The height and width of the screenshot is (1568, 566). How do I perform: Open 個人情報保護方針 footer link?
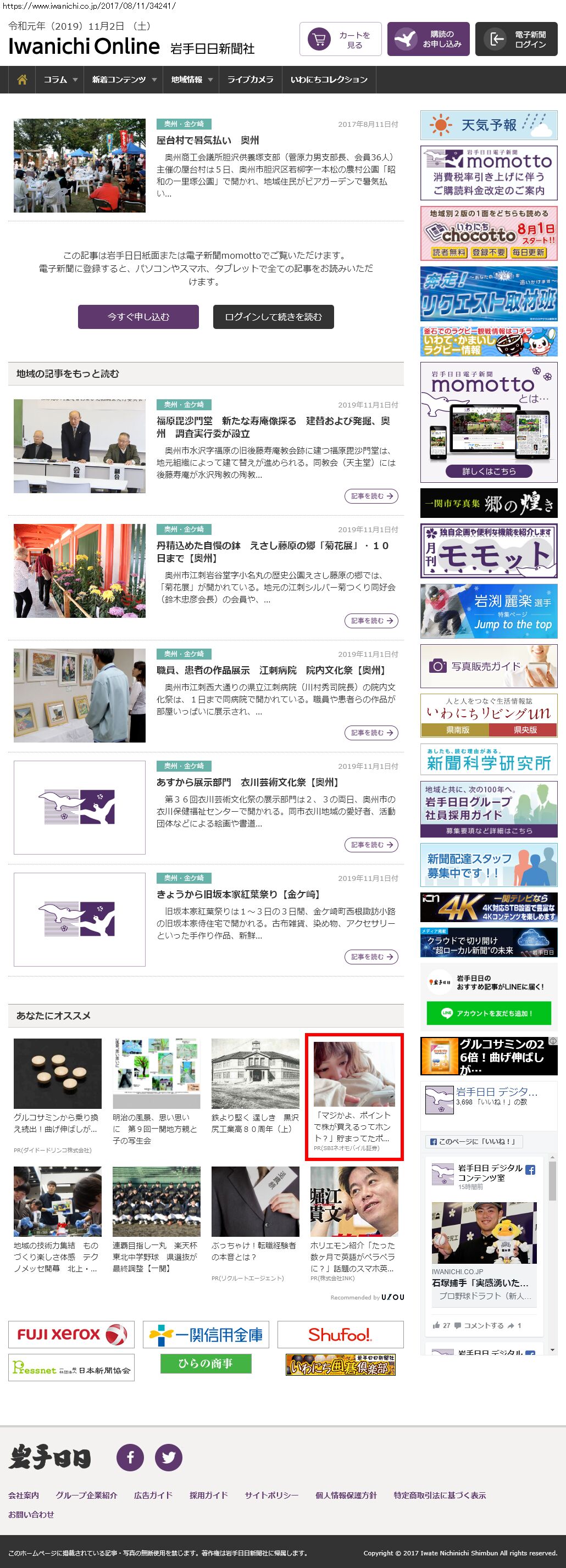pyautogui.click(x=346, y=1495)
